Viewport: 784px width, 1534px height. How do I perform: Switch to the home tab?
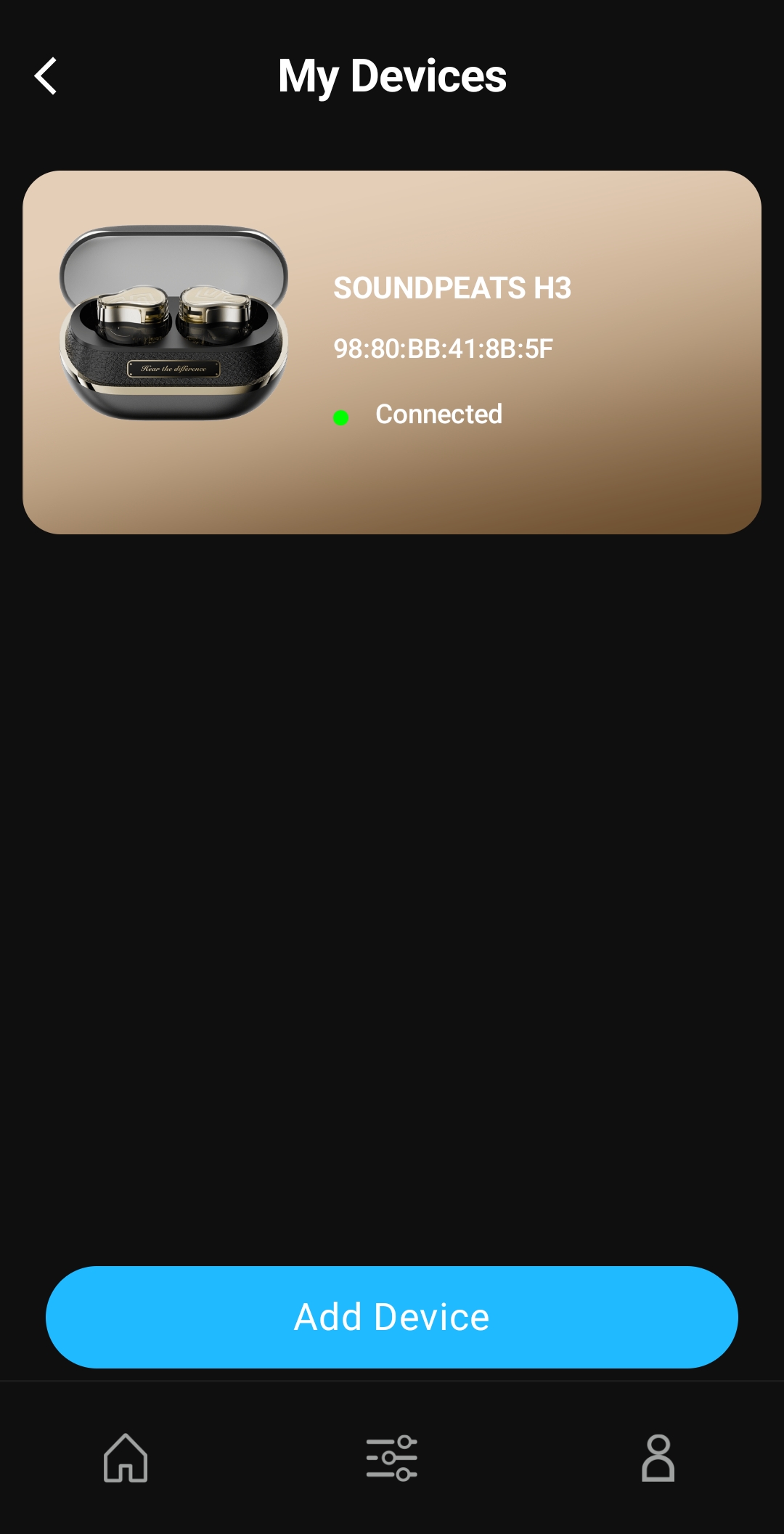[x=126, y=1457]
